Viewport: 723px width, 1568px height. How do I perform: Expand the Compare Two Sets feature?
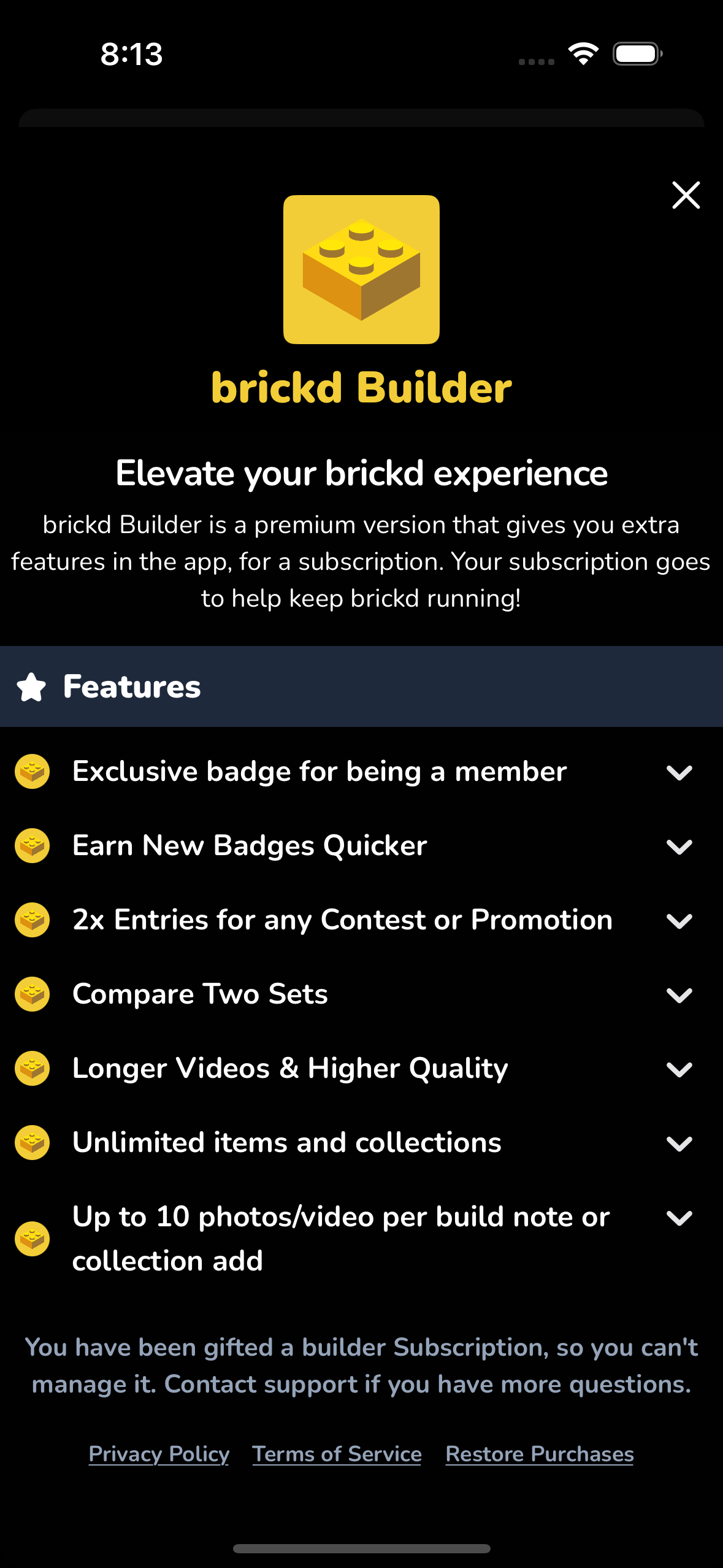point(679,995)
